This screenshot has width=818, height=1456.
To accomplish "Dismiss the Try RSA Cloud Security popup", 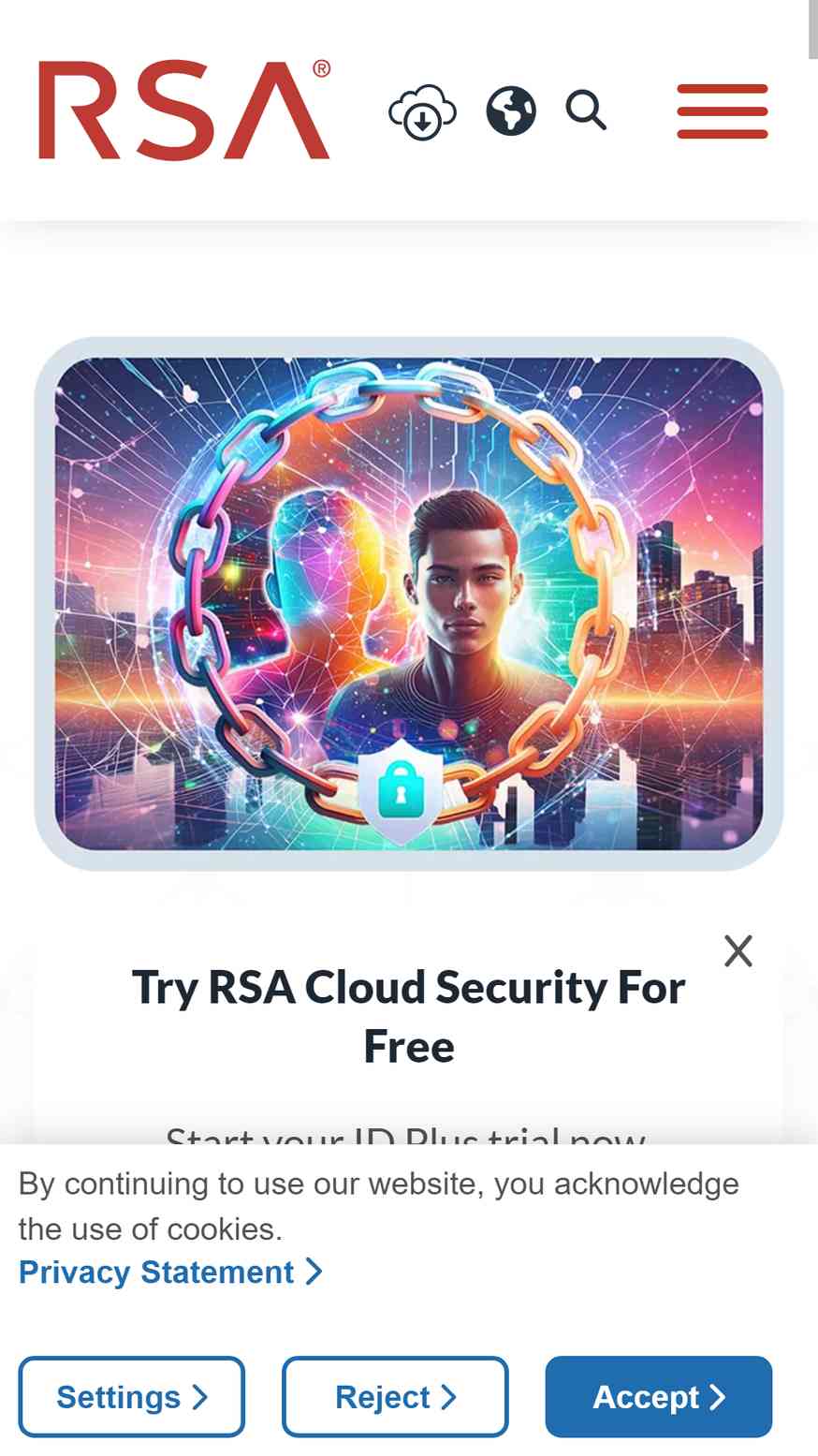I will (738, 950).
